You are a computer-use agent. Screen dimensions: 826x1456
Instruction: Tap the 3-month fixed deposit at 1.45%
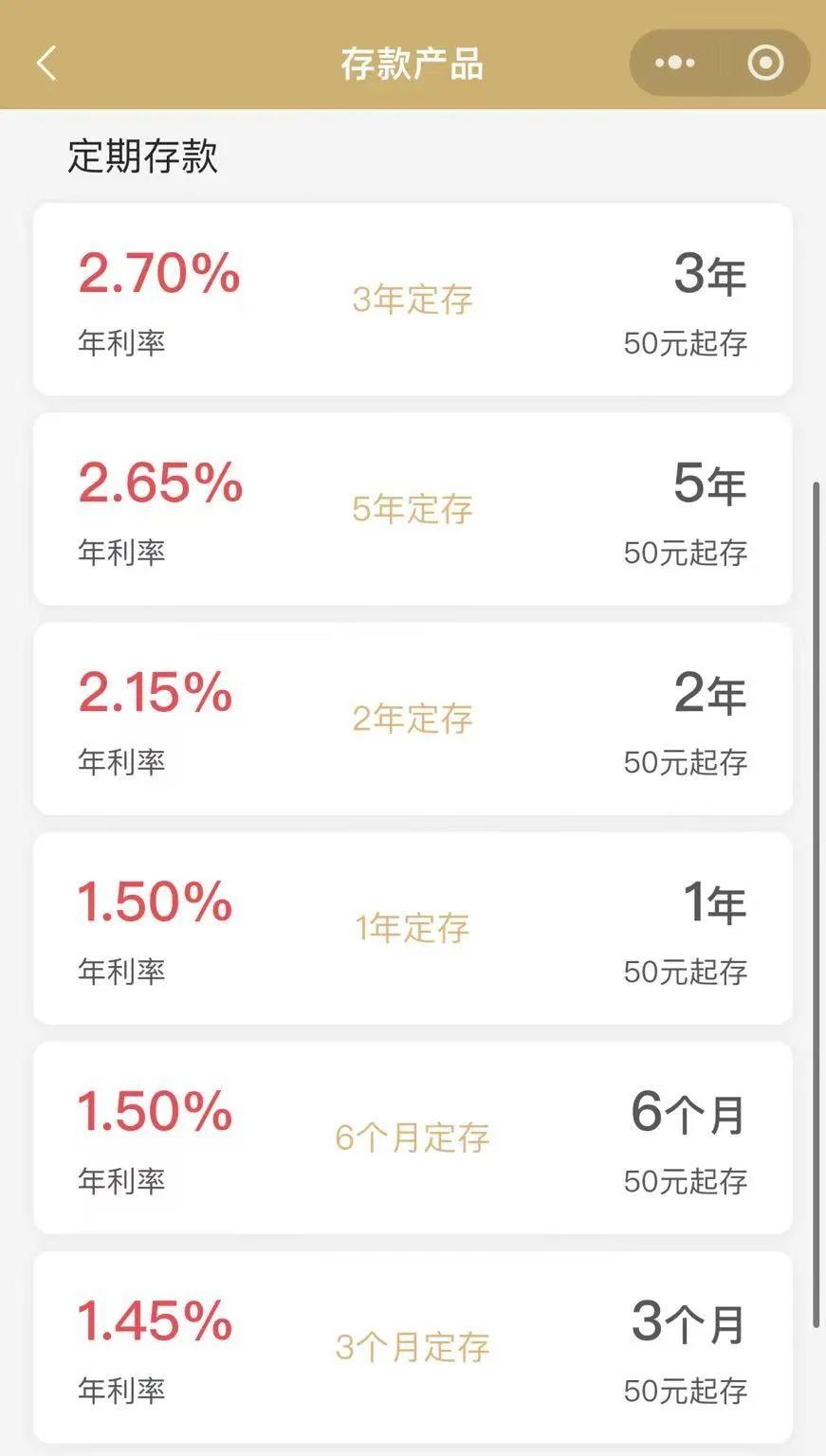(413, 1347)
